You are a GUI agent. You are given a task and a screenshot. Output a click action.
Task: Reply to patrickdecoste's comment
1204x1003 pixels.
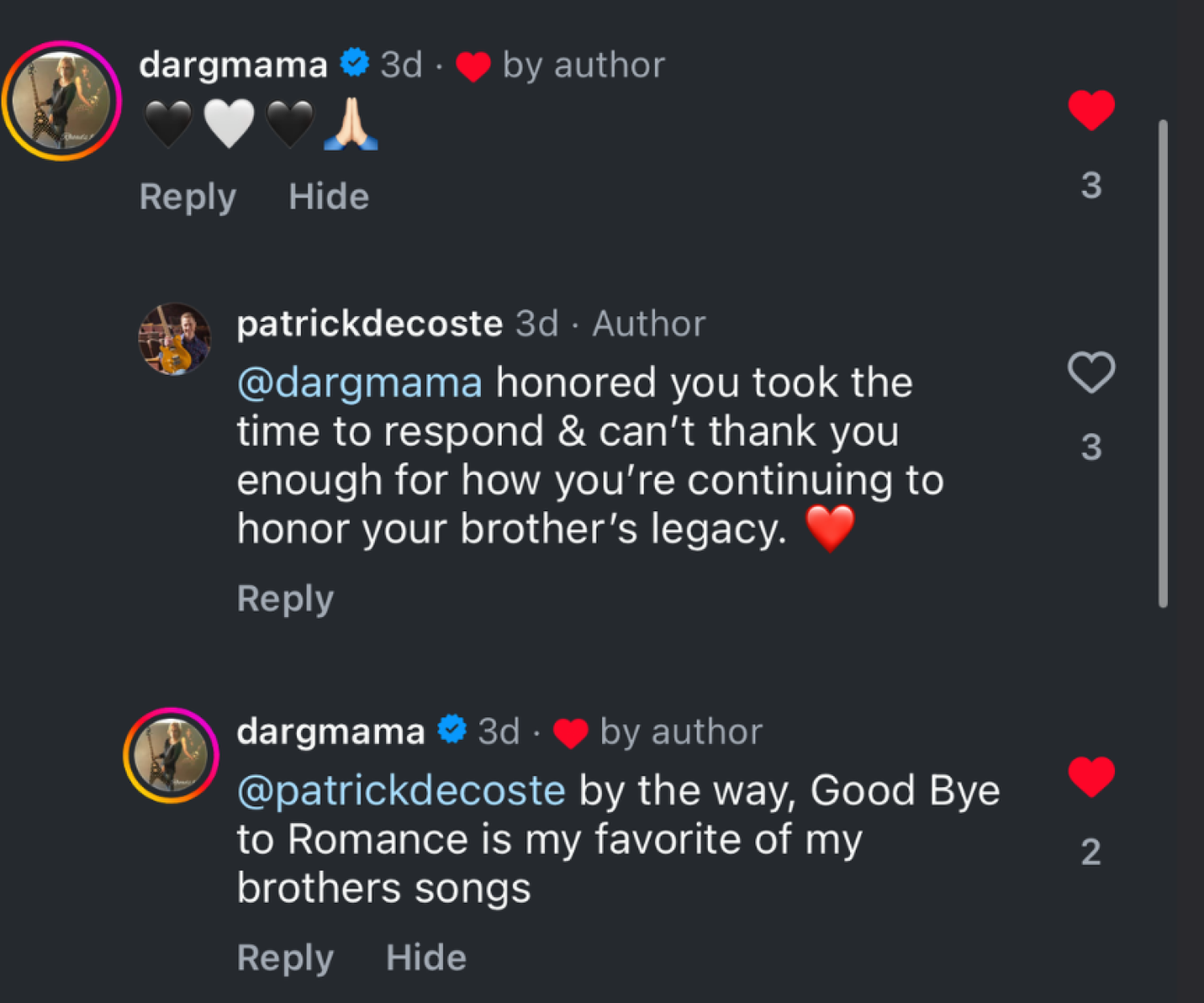point(285,599)
